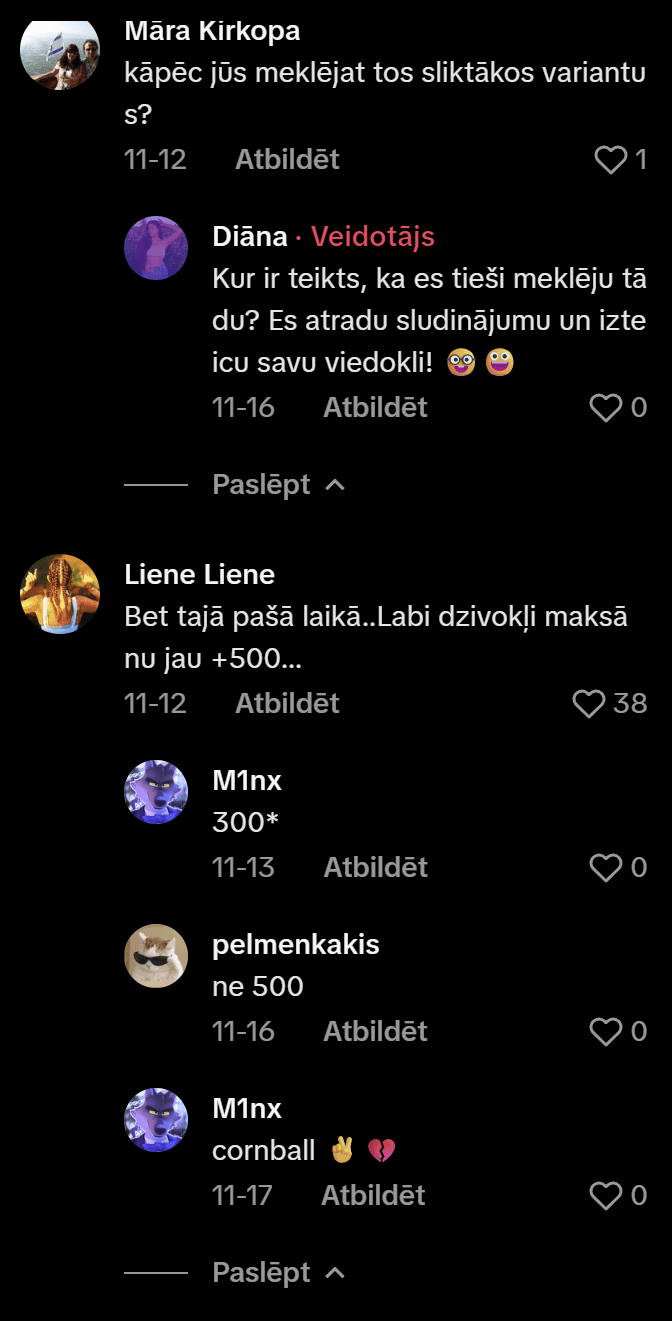This screenshot has height=1321, width=672.
Task: Like Māra Kirkopa's comment
Action: coord(610,160)
